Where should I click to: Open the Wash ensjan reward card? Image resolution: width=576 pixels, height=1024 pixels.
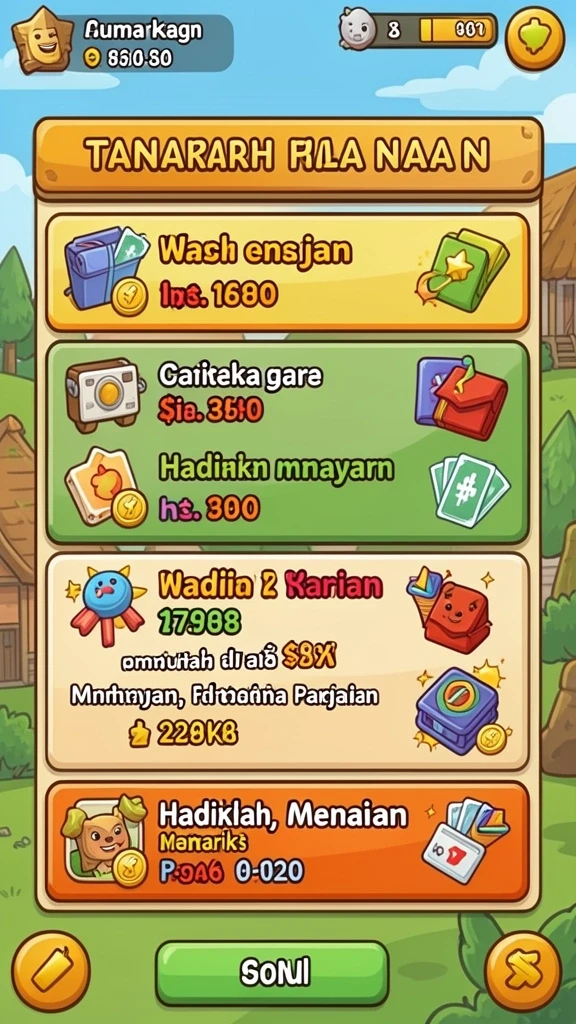click(287, 272)
